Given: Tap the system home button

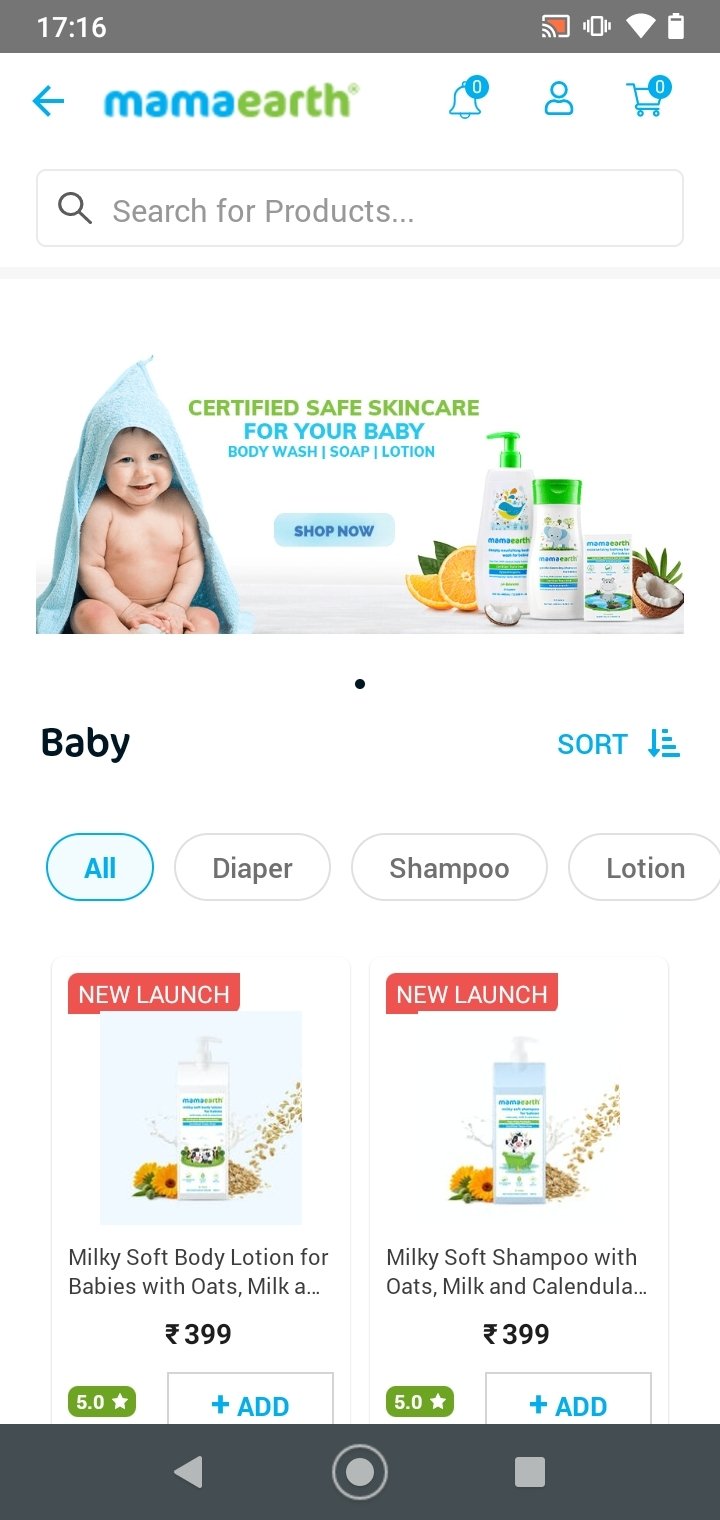Looking at the screenshot, I should (x=360, y=1472).
